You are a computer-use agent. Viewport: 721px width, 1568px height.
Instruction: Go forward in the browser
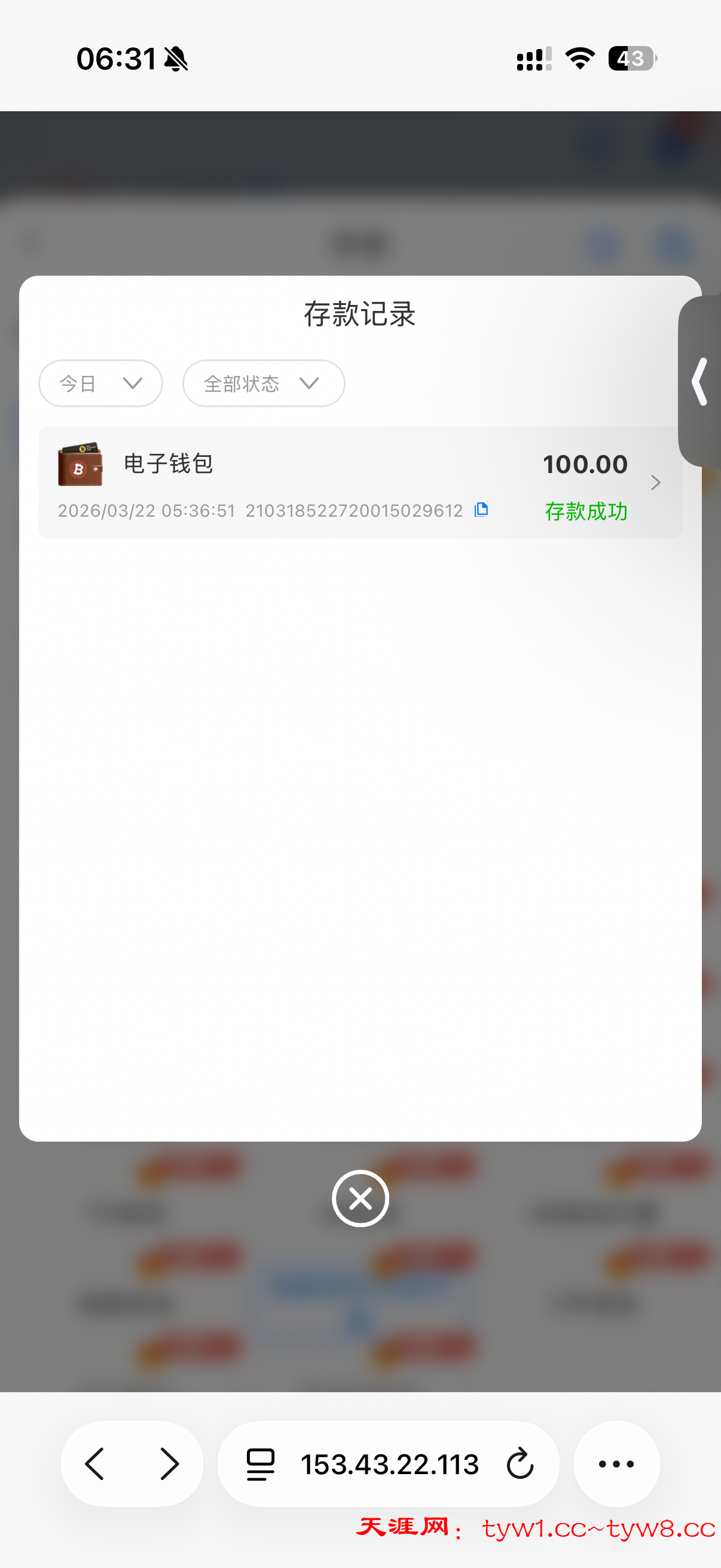click(169, 1464)
